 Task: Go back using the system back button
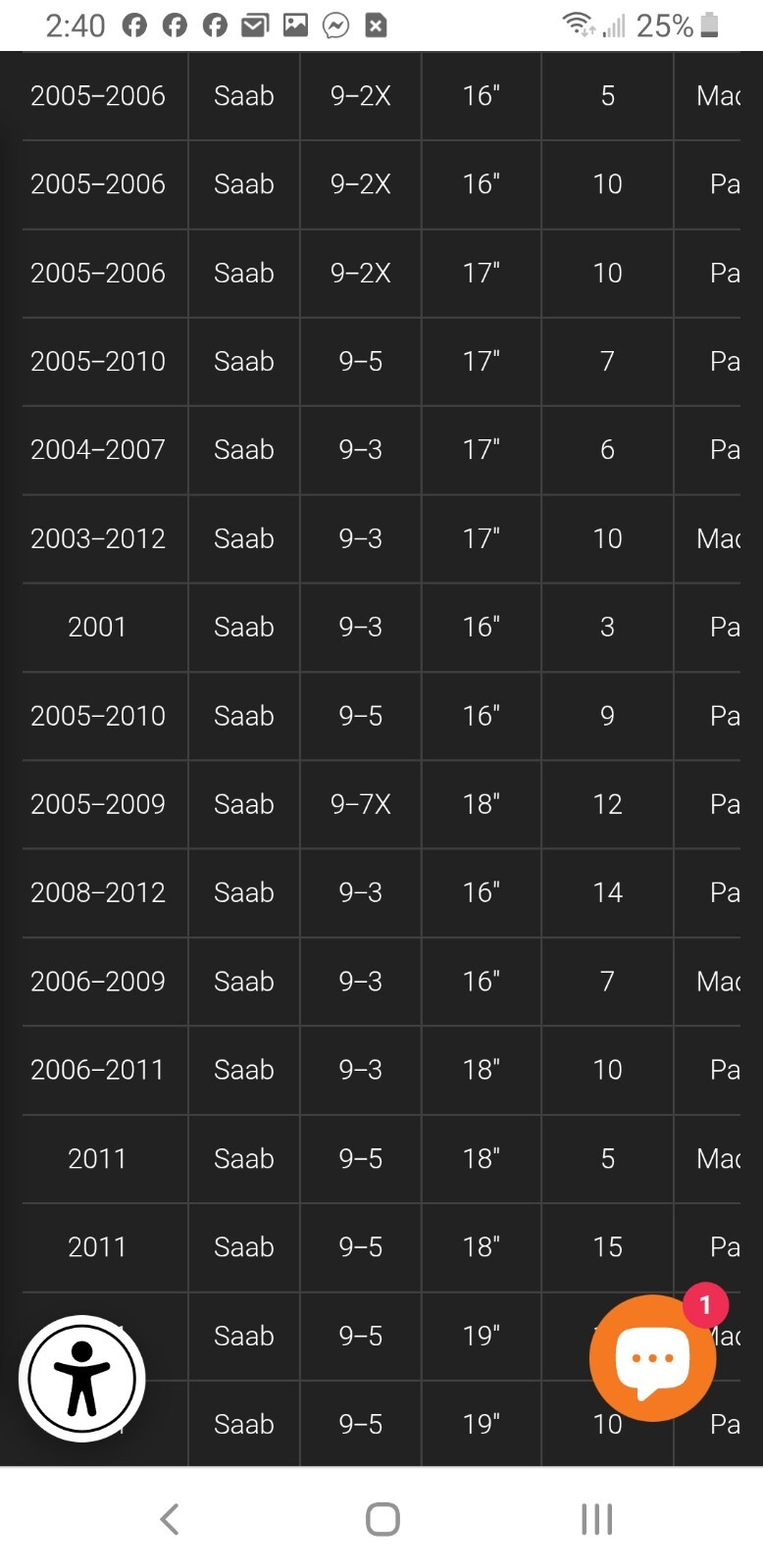pyautogui.click(x=170, y=1519)
